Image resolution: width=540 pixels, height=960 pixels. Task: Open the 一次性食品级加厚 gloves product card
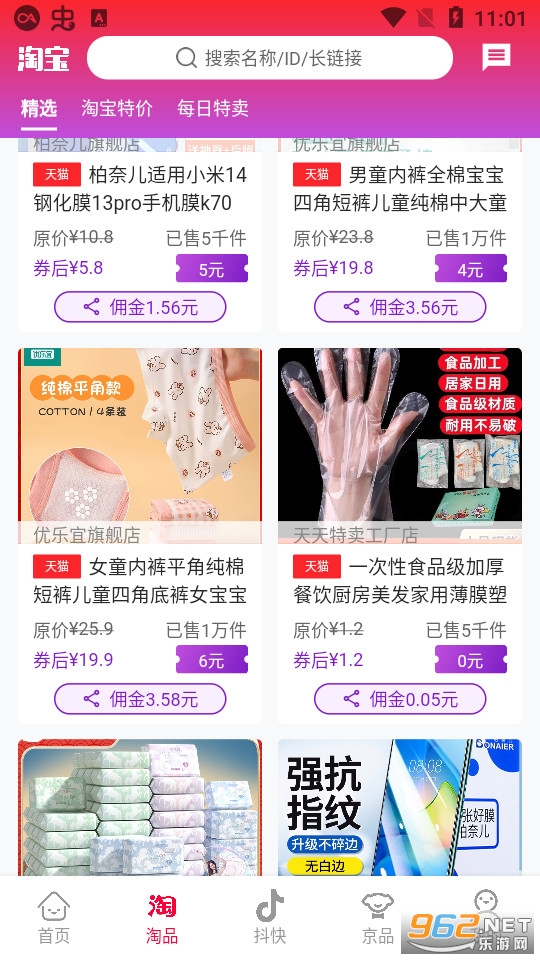(x=400, y=536)
